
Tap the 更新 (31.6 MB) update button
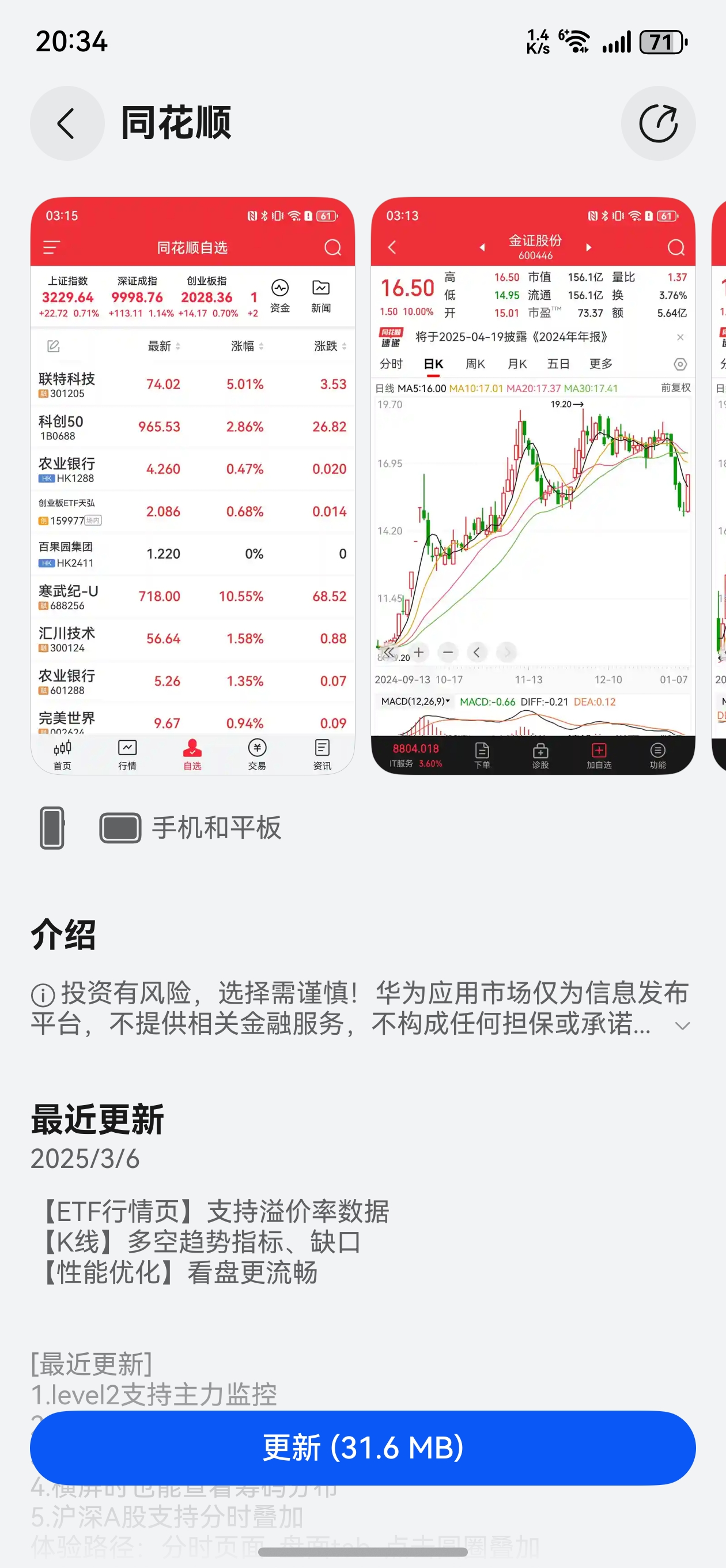tap(362, 1448)
